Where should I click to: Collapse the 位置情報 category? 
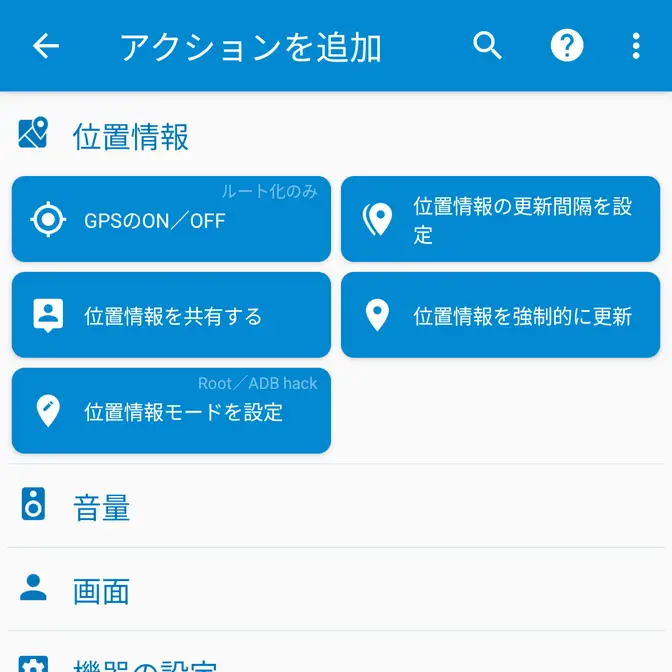(x=130, y=136)
